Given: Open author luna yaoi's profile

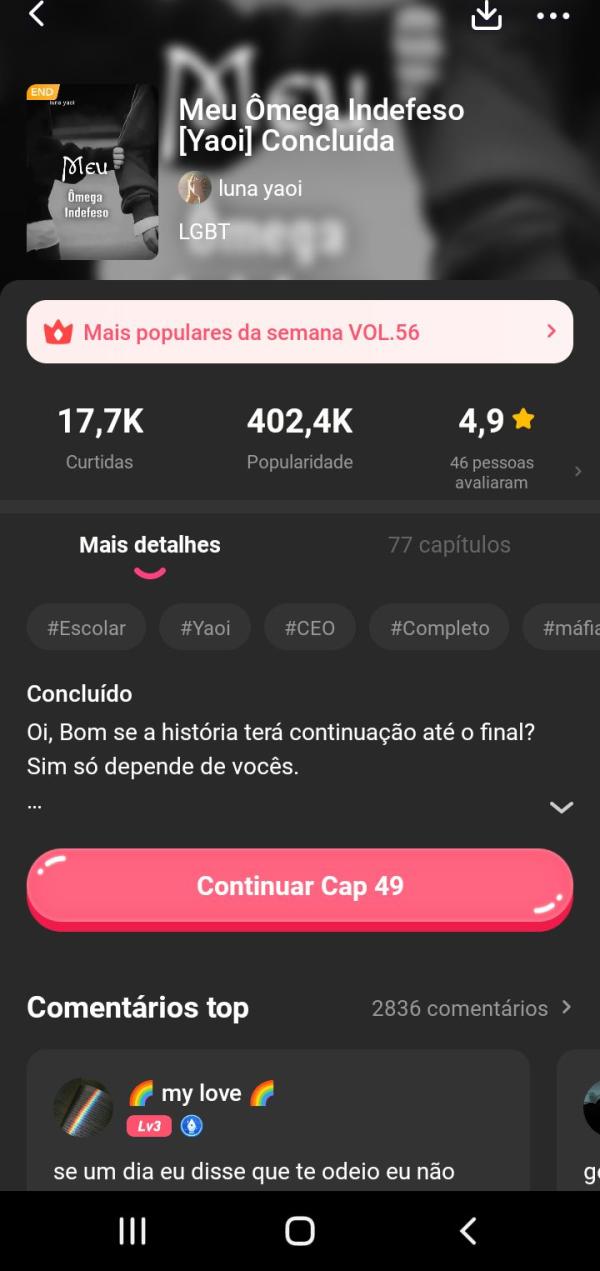Looking at the screenshot, I should [241, 188].
